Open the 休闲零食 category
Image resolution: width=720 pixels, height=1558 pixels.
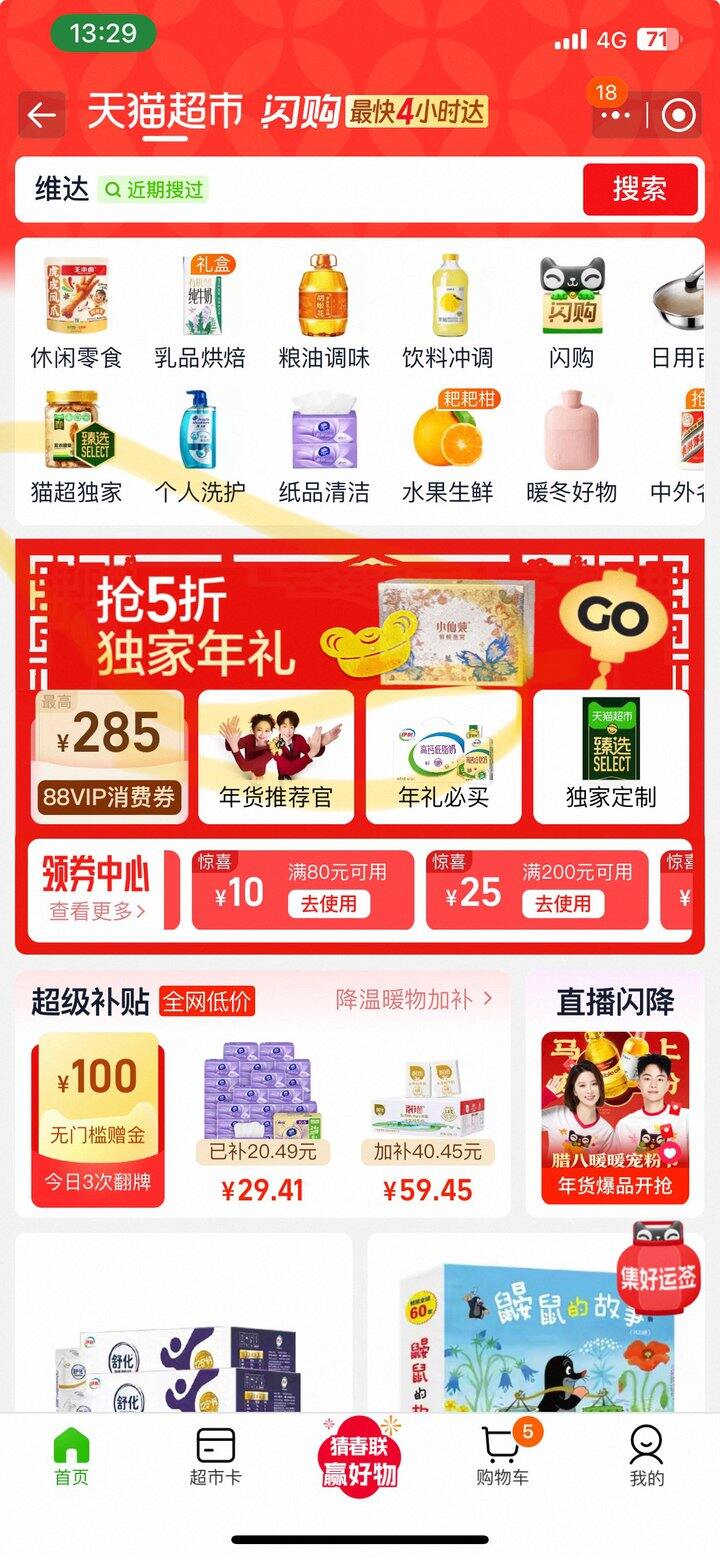coord(76,312)
